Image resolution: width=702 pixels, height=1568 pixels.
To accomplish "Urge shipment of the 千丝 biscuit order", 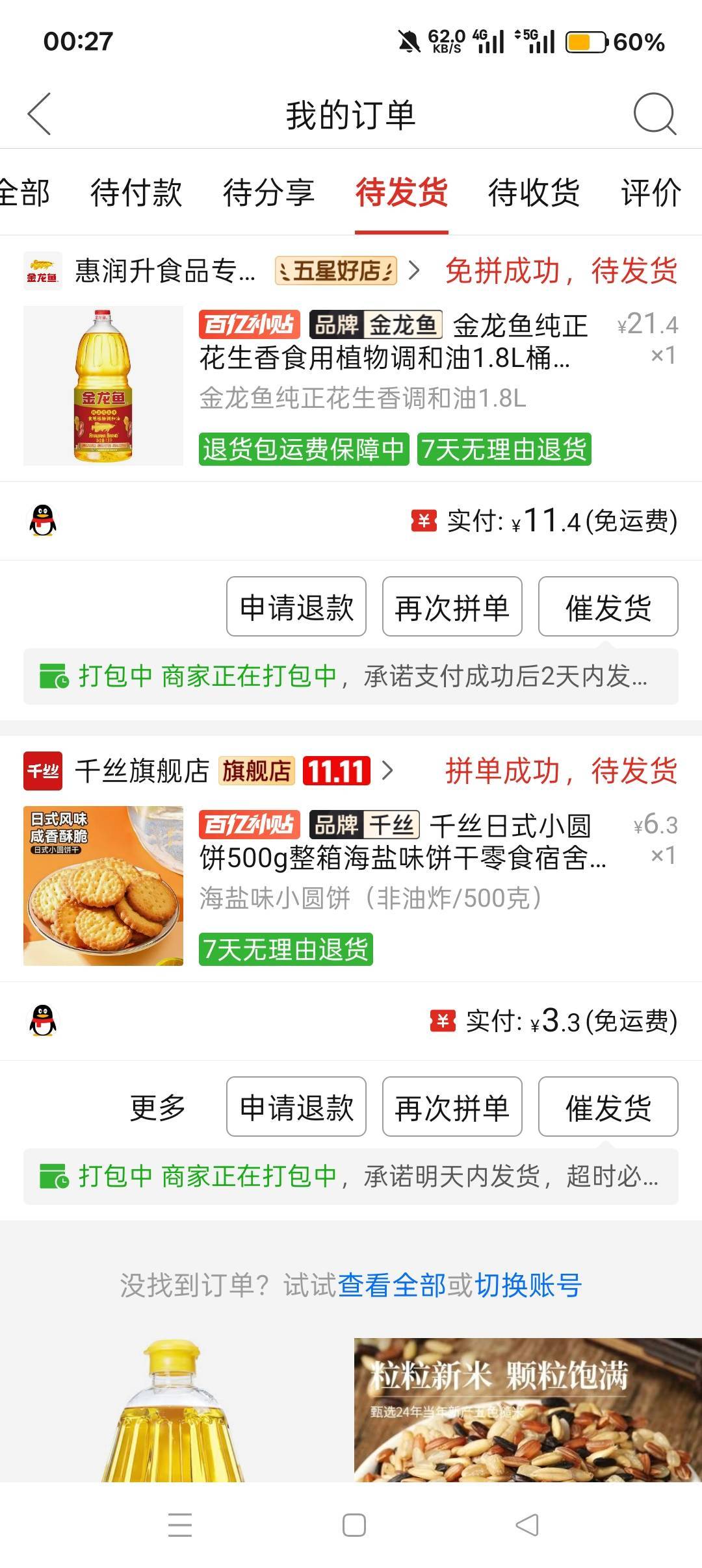I will click(x=608, y=1107).
